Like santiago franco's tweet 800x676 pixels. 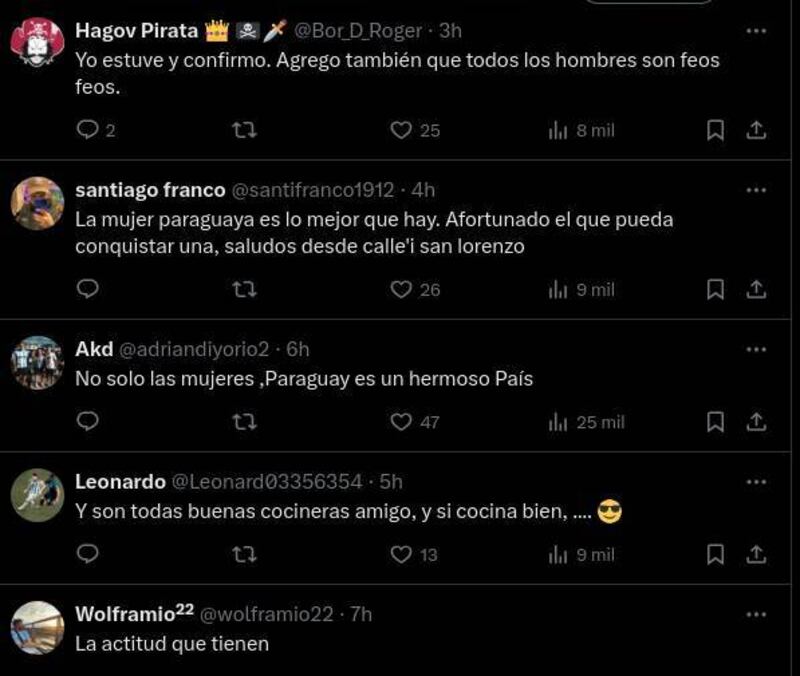pos(401,289)
